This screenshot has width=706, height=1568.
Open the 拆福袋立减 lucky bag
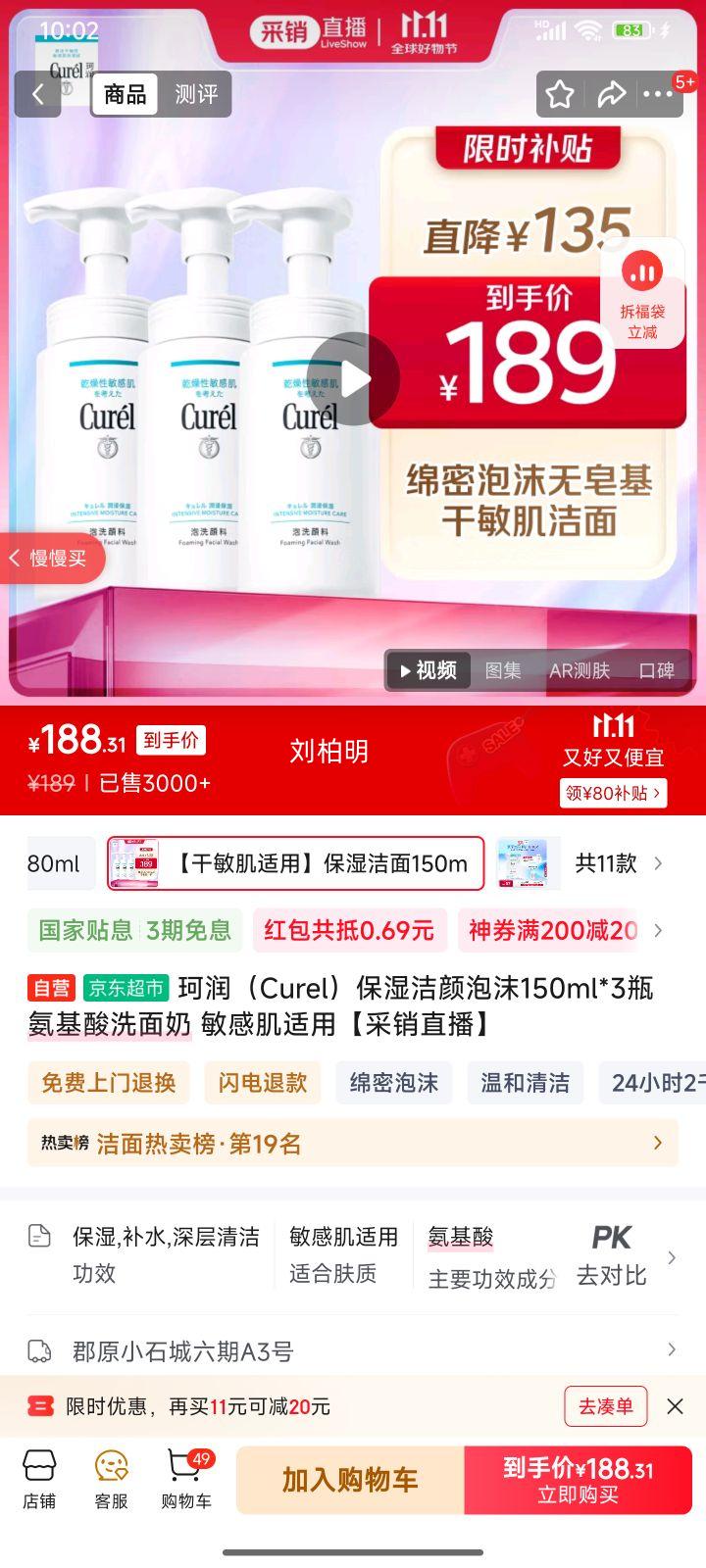point(642,292)
